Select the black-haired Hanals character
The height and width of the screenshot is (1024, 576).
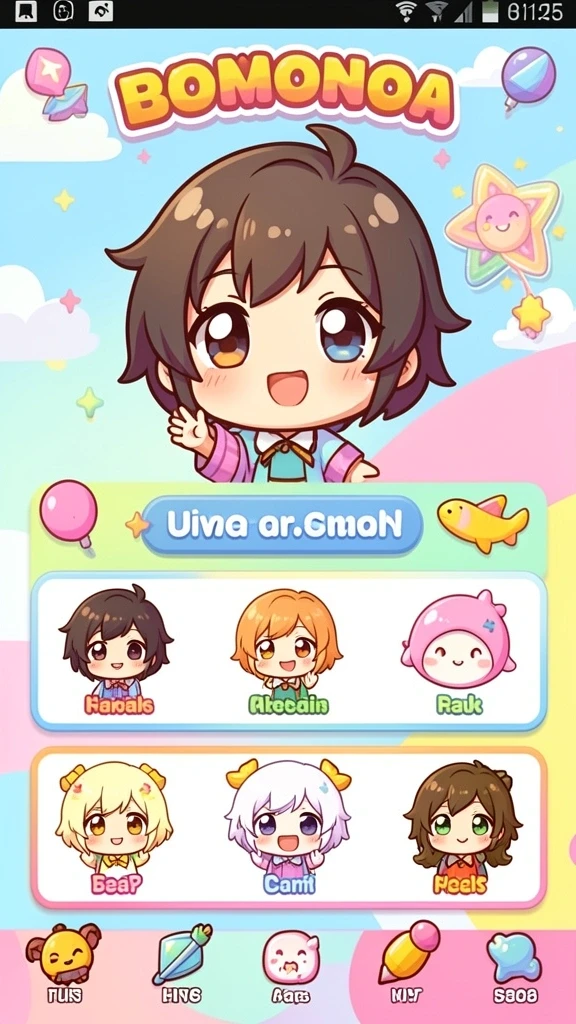[117, 650]
